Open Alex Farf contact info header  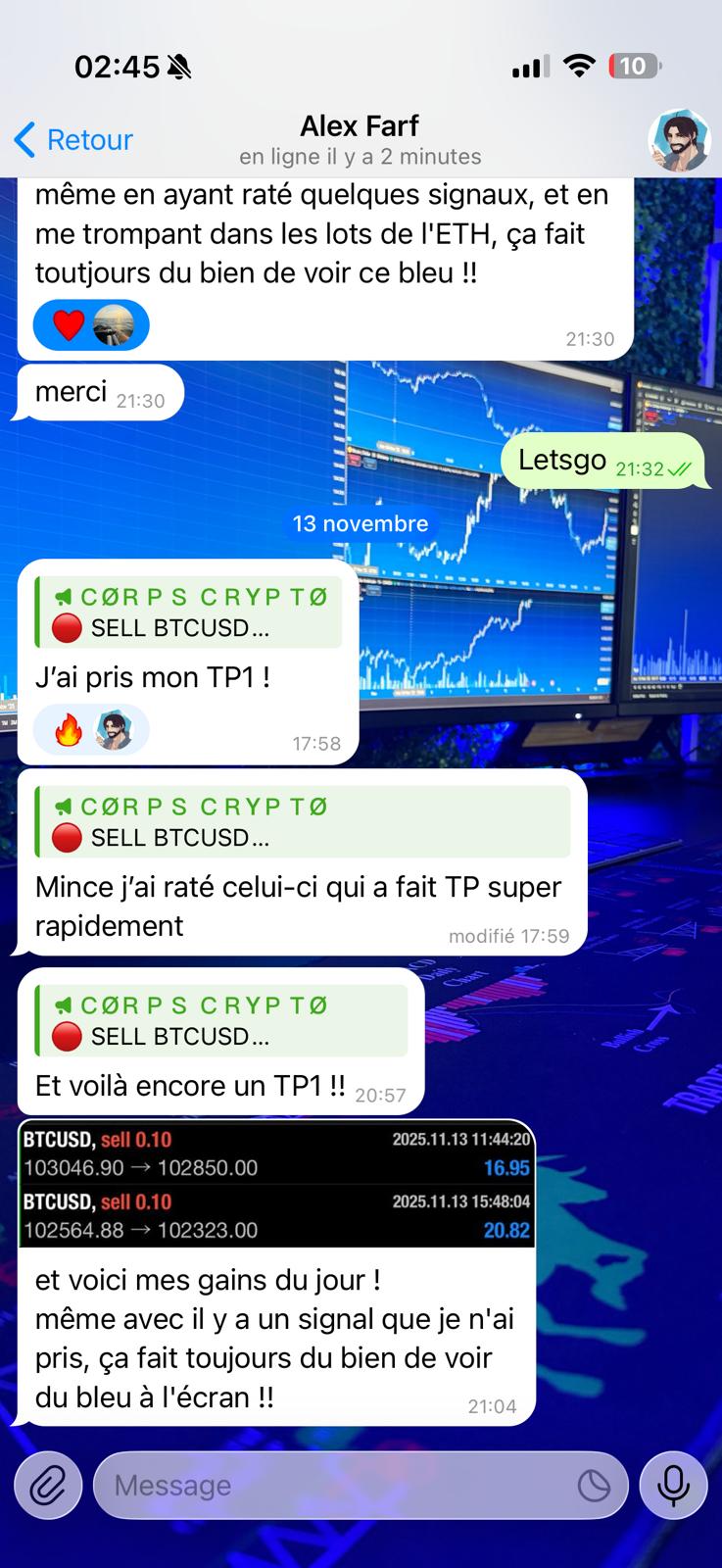click(360, 140)
